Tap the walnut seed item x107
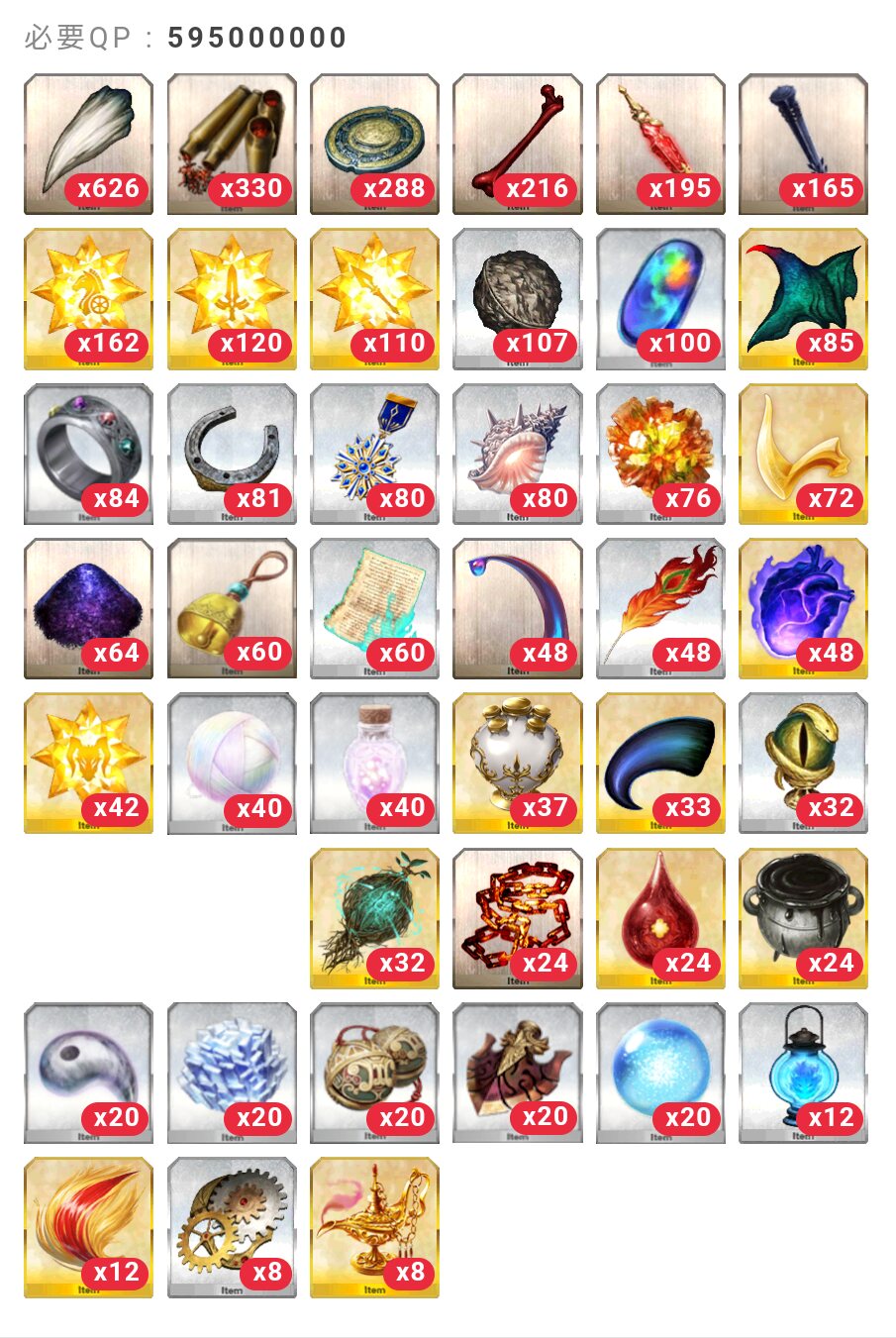The height and width of the screenshot is (1338, 896). [x=517, y=298]
